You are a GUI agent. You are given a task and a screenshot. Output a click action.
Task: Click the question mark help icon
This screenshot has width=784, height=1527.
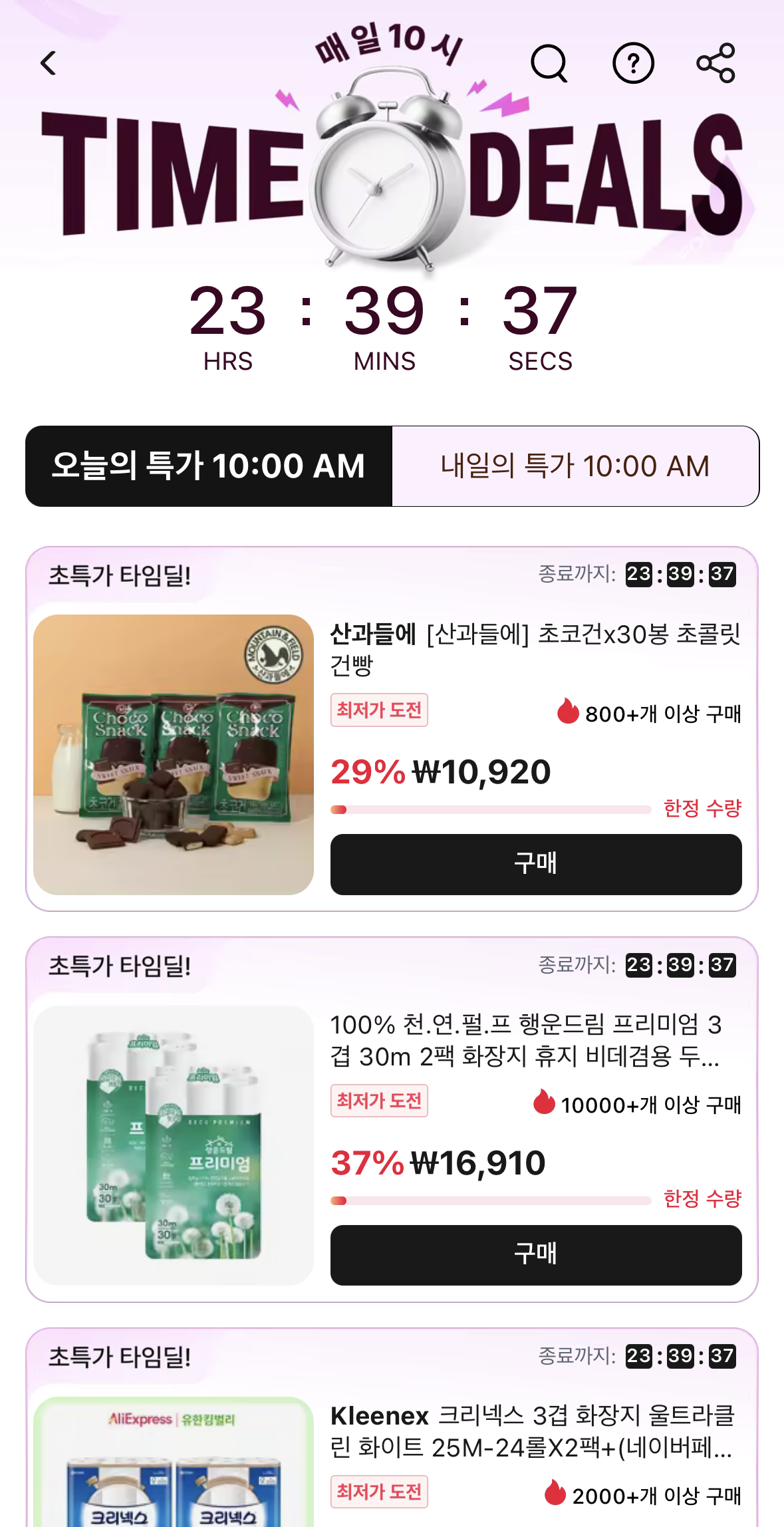coord(634,64)
